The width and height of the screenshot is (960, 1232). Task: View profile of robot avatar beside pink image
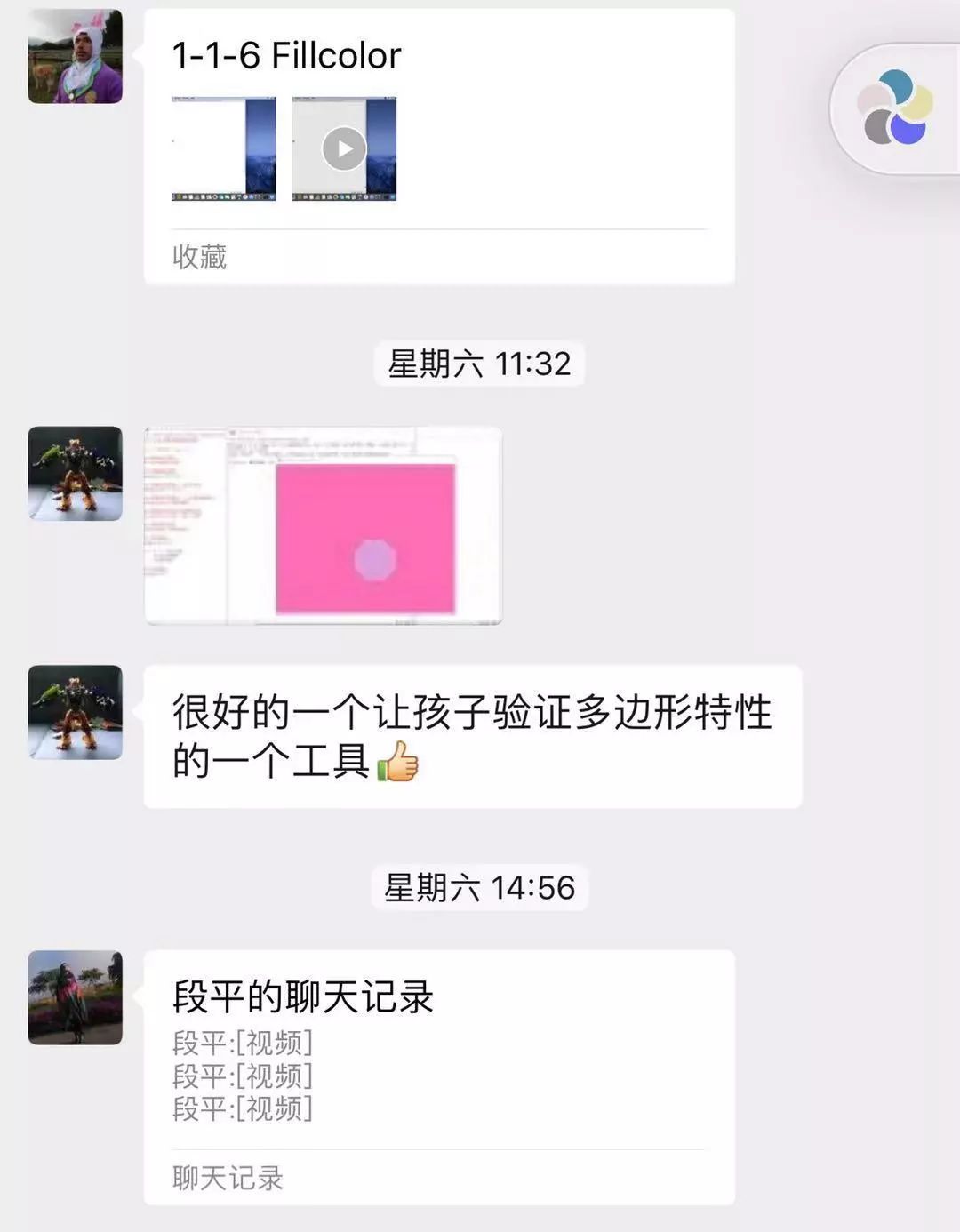coord(76,474)
